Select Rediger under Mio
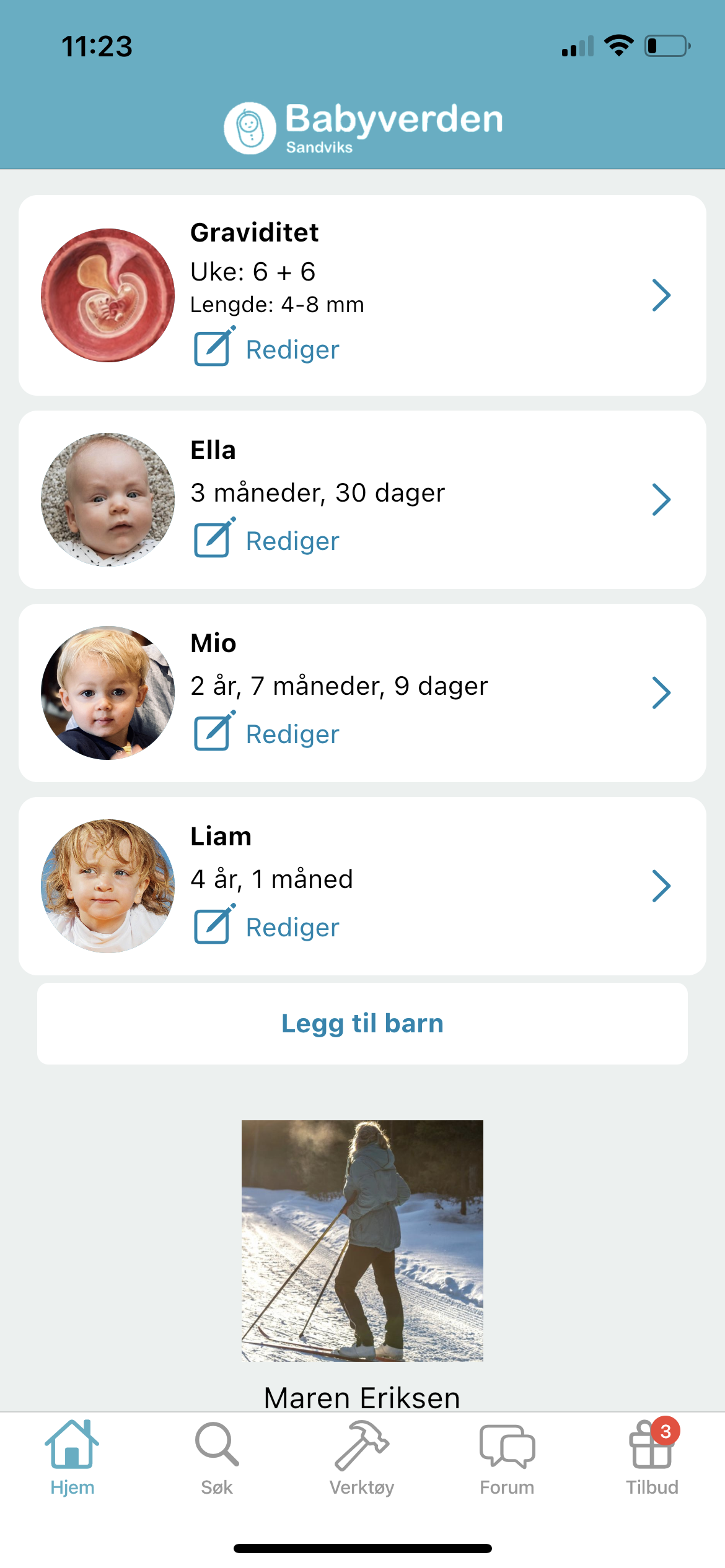Image resolution: width=725 pixels, height=1568 pixels. [267, 732]
